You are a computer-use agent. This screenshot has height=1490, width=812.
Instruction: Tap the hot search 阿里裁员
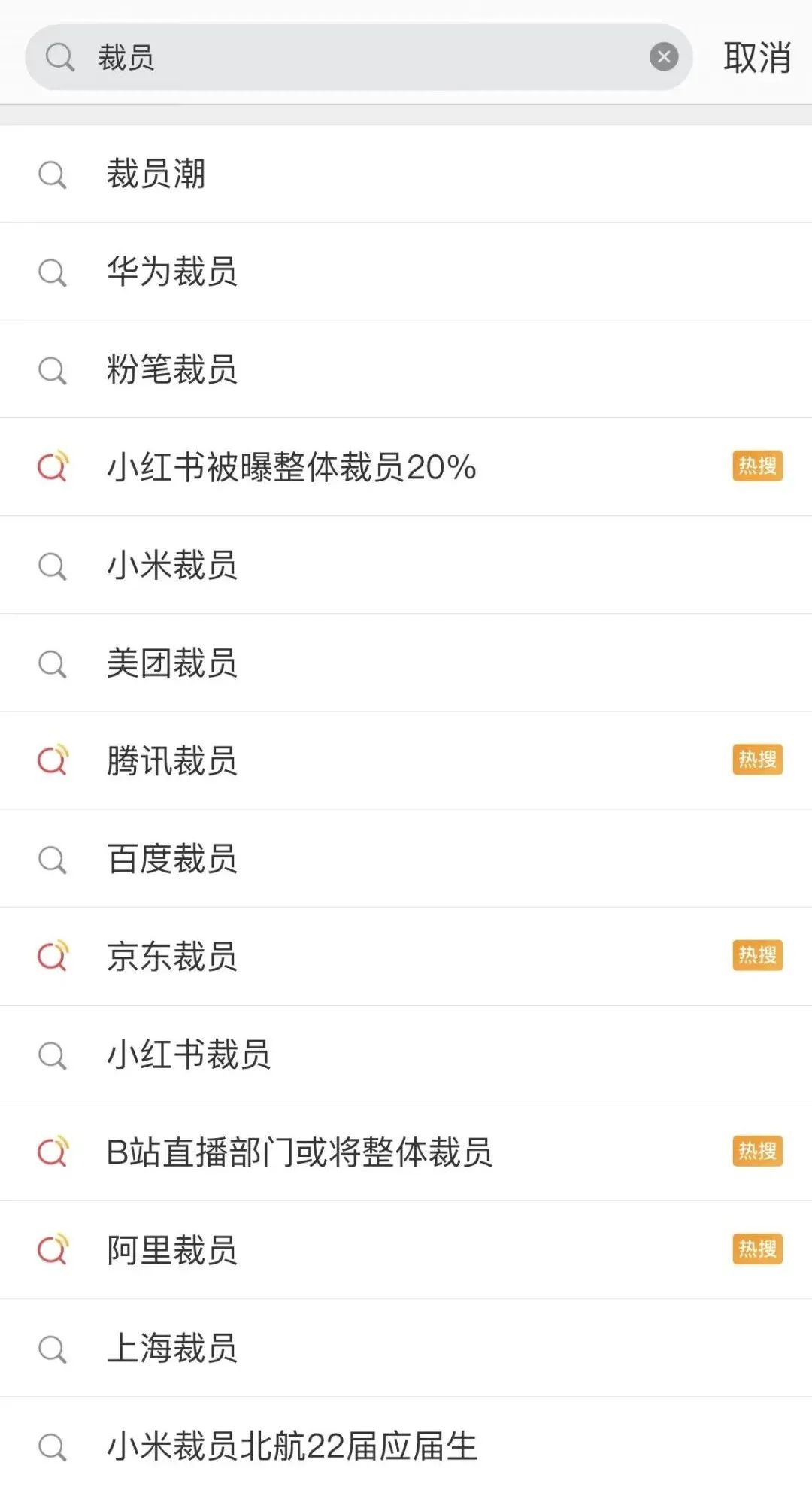[406, 1249]
